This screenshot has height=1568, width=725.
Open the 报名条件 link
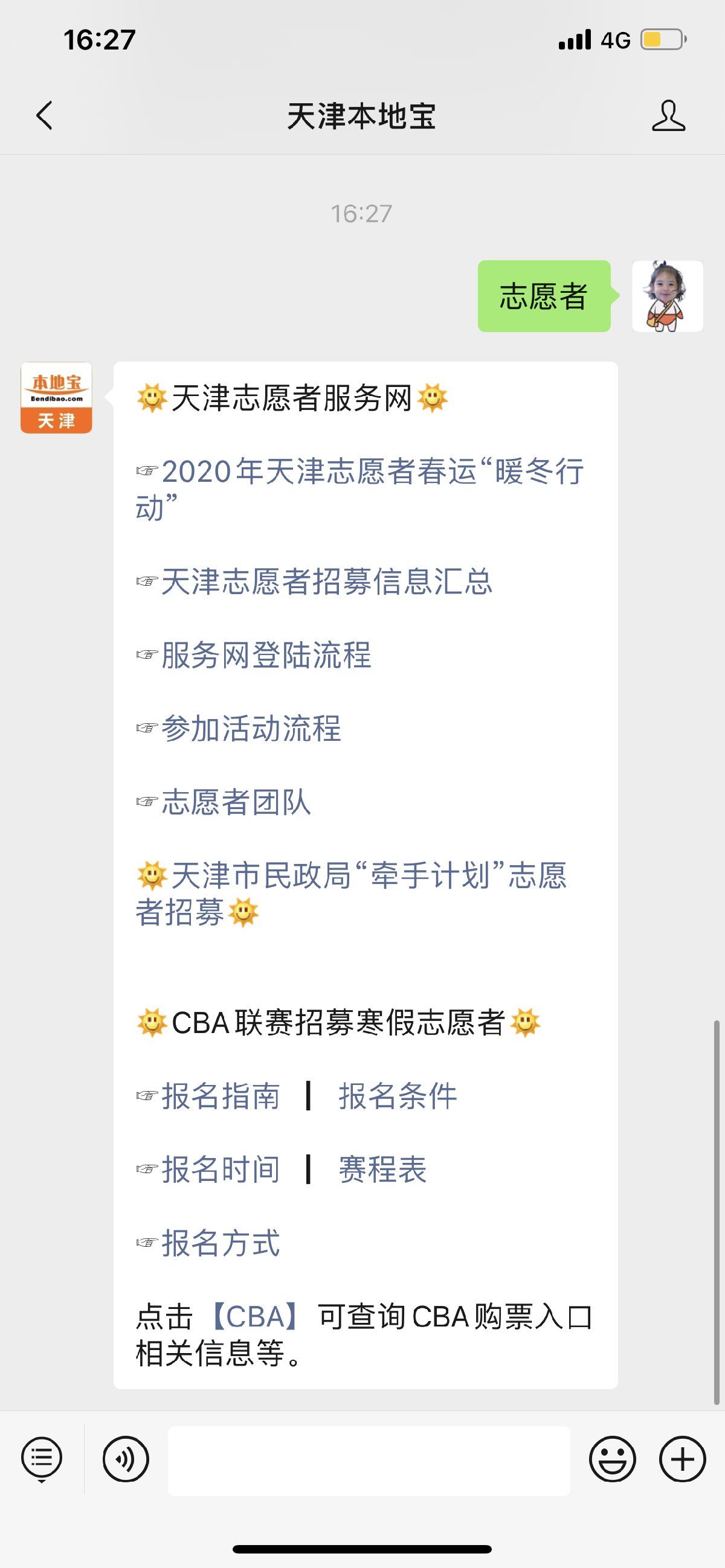pos(397,1096)
